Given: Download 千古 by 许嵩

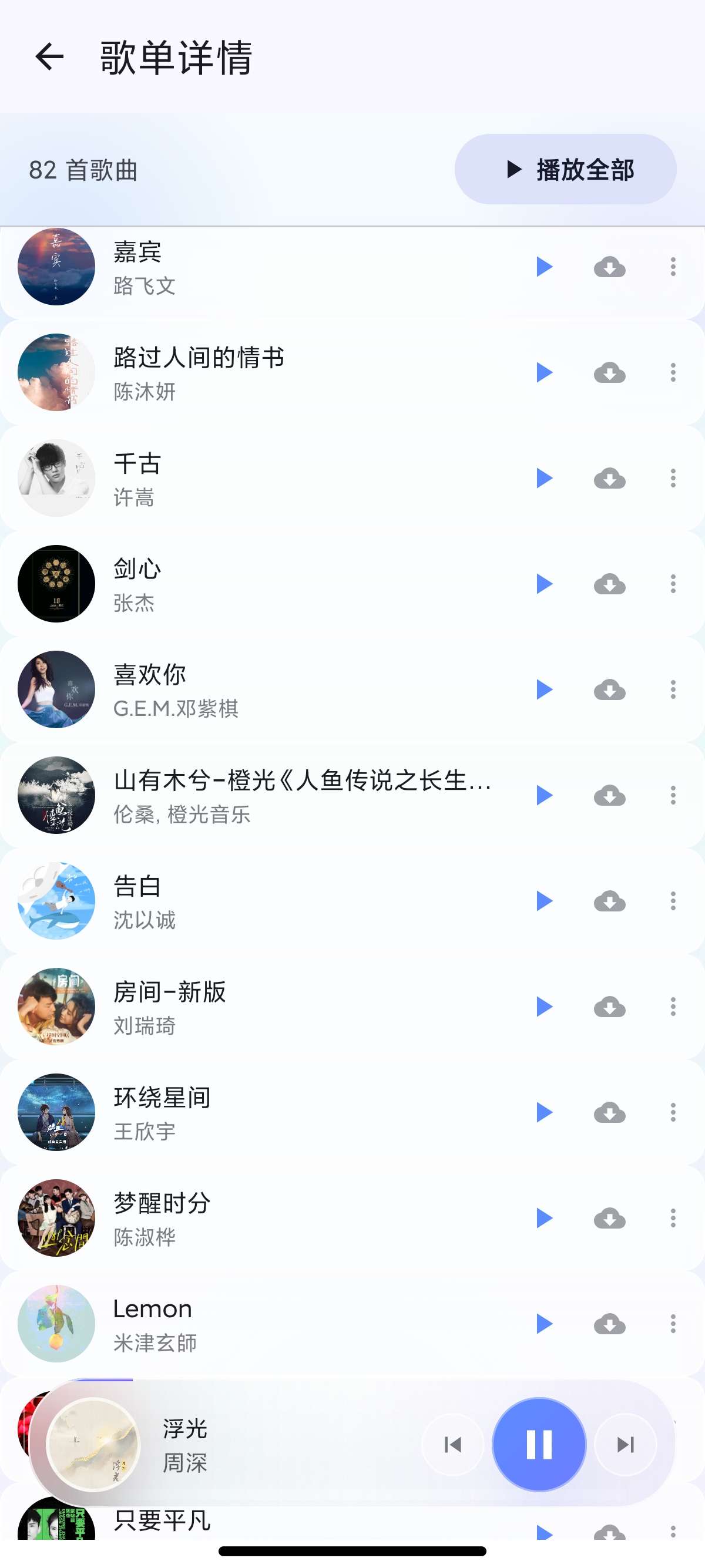Looking at the screenshot, I should pos(609,479).
